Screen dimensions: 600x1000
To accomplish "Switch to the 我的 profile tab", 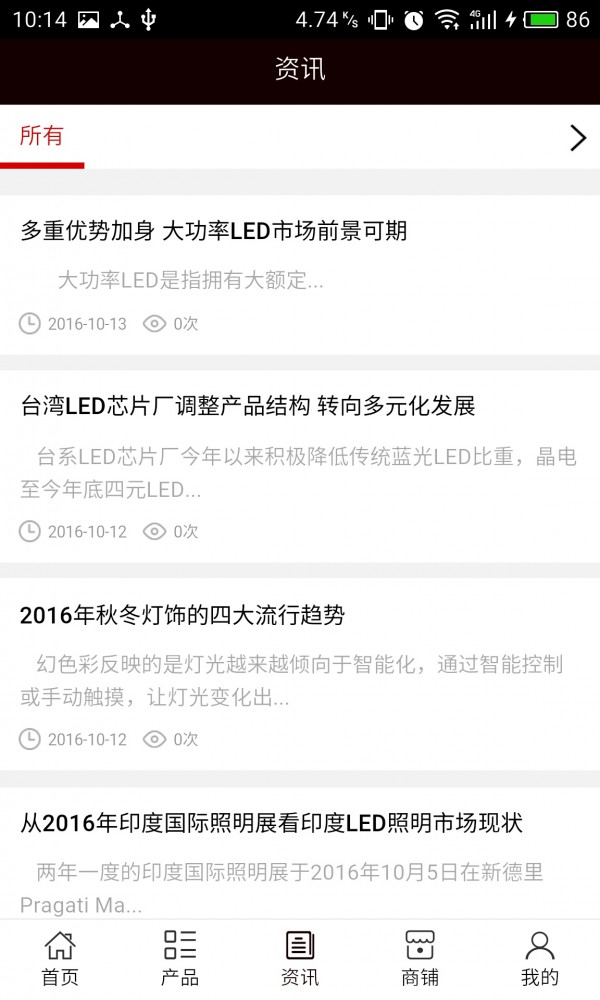I will click(x=540, y=958).
